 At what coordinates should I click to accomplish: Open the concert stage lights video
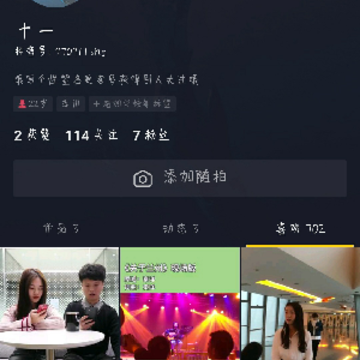(x=180, y=304)
